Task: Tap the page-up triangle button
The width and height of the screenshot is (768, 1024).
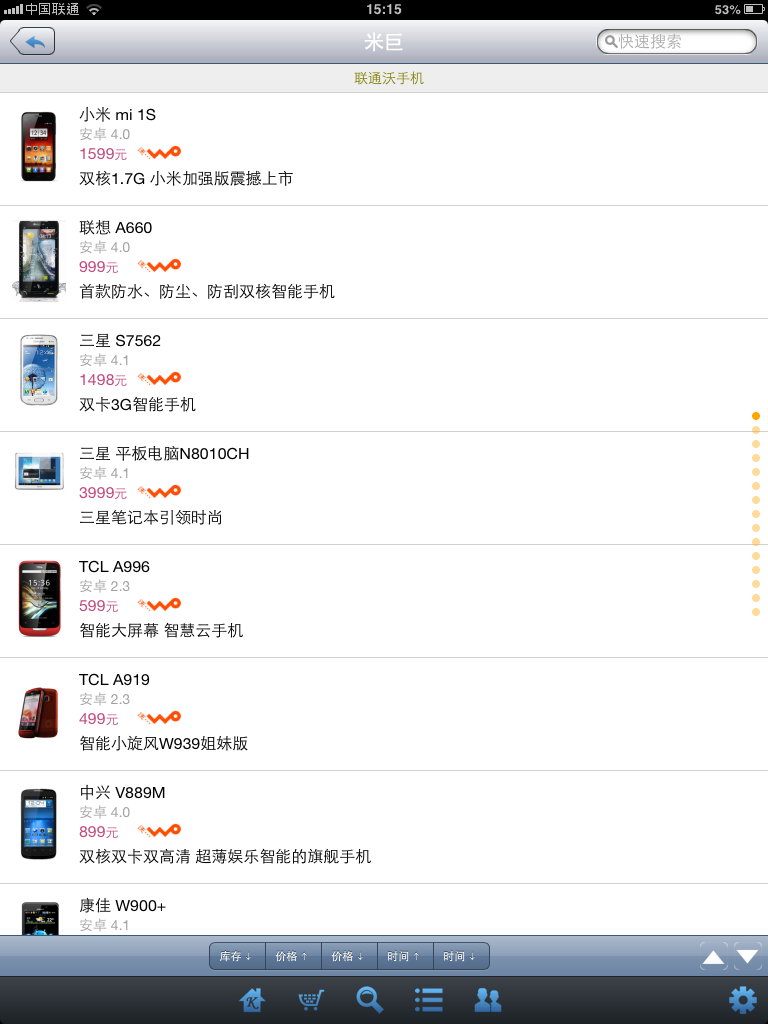Action: 714,957
